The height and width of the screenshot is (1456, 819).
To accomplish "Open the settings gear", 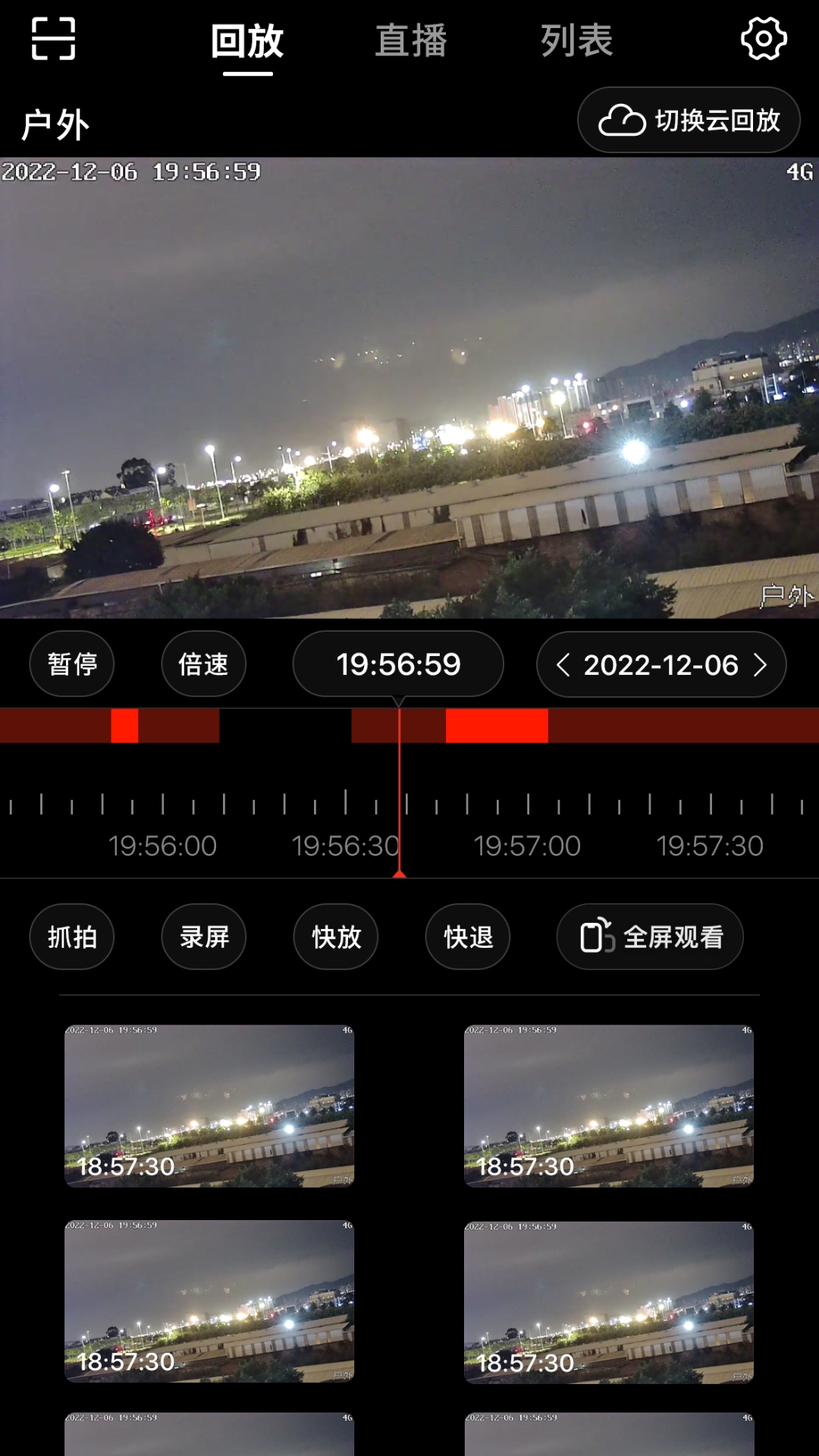I will click(x=763, y=39).
